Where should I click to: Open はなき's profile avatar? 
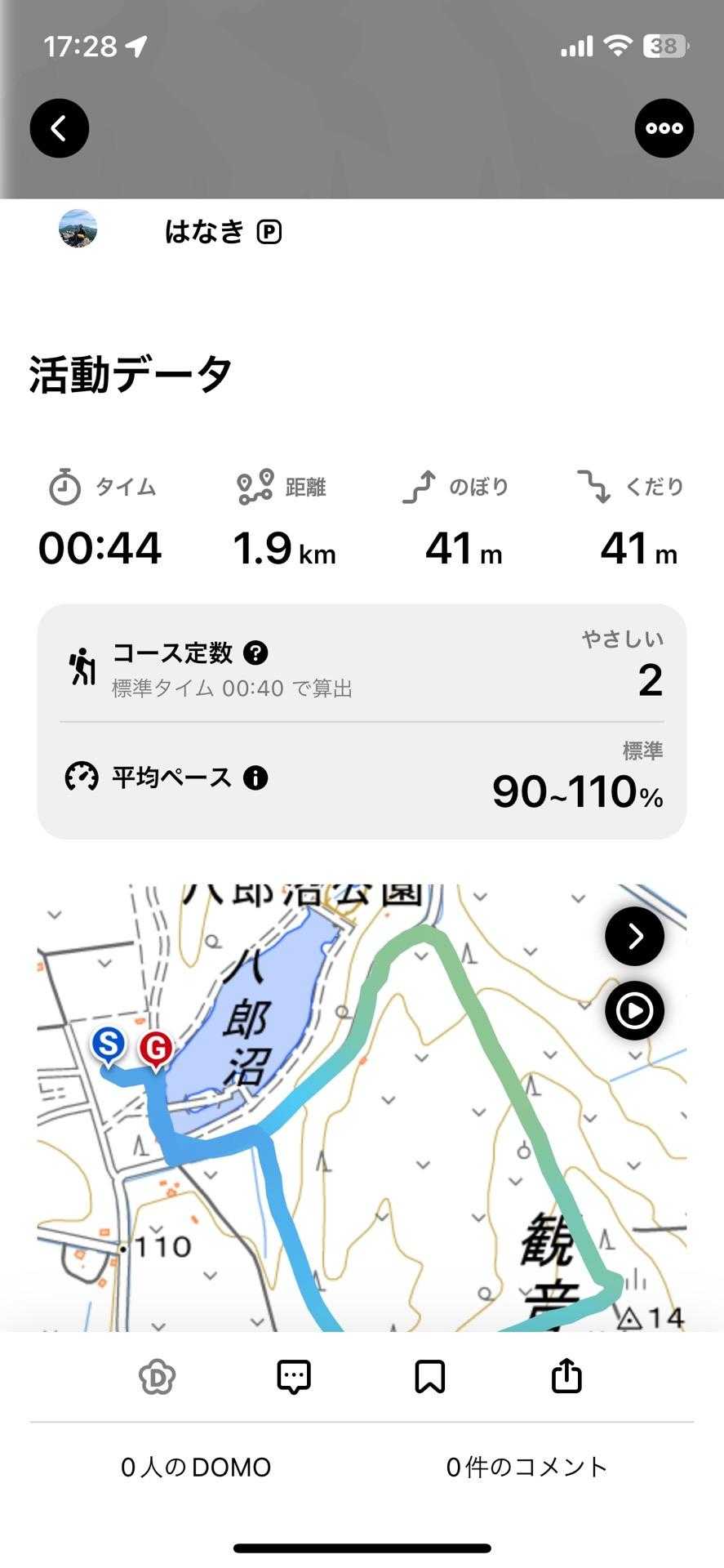pyautogui.click(x=78, y=229)
